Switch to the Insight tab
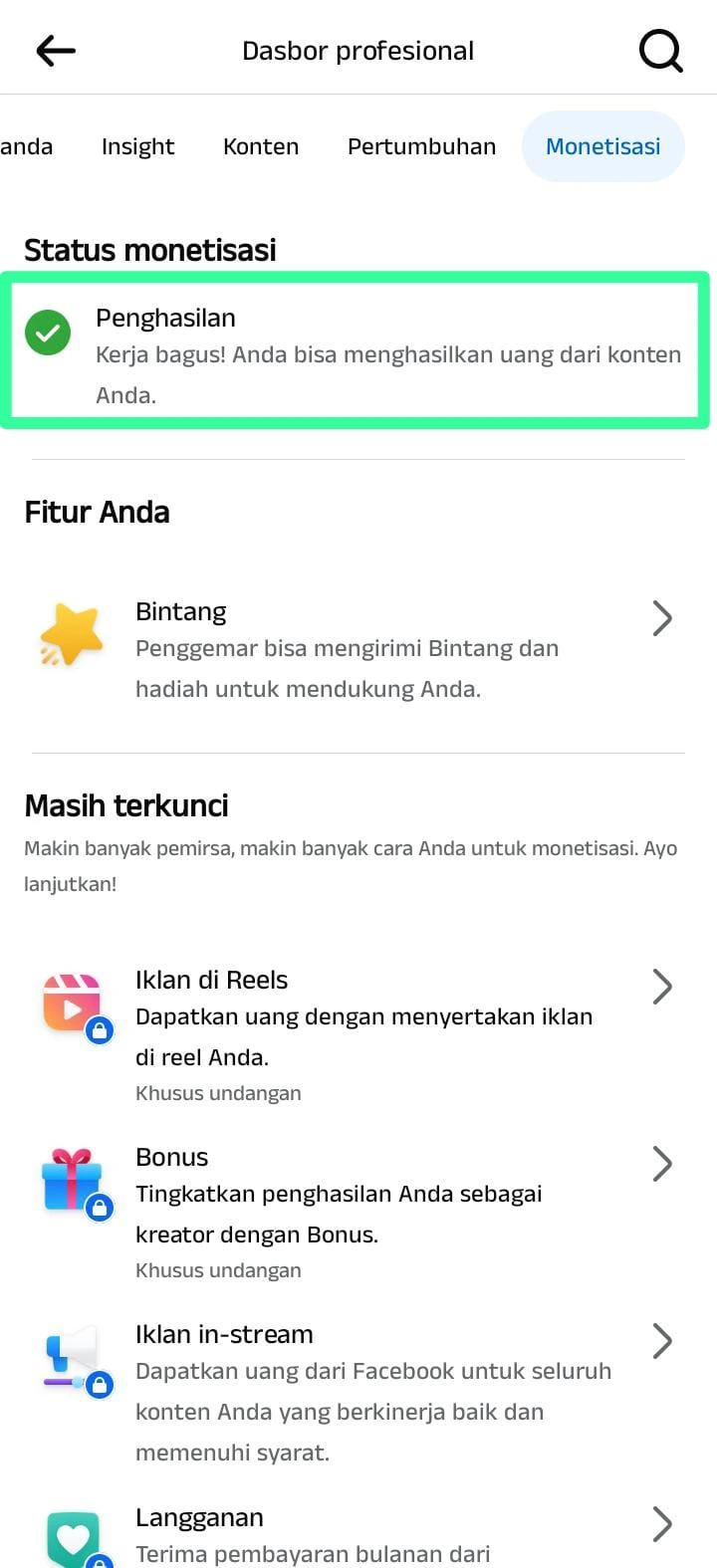Image resolution: width=717 pixels, height=1568 pixels. (x=137, y=147)
